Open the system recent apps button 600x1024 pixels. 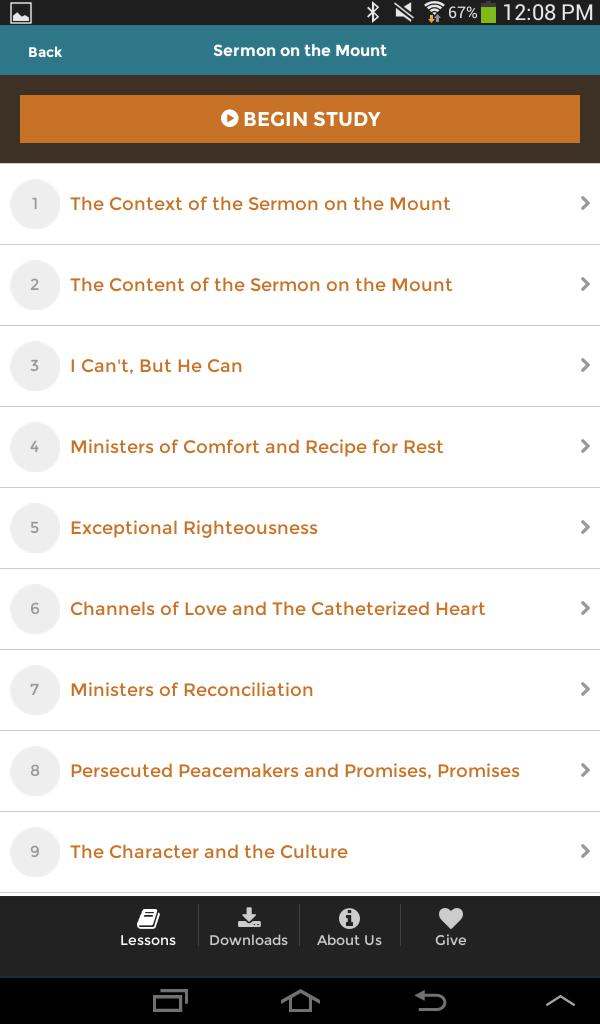170,1000
